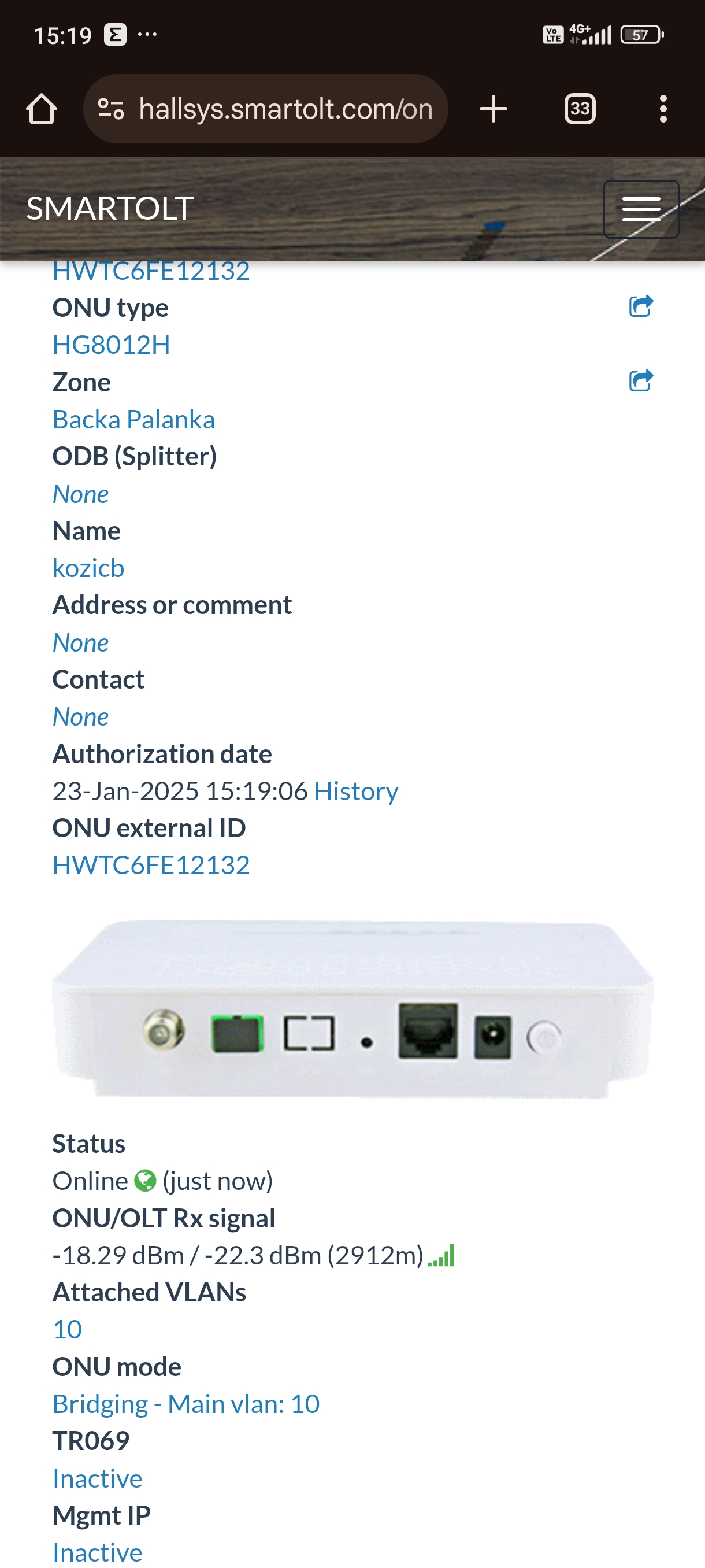This screenshot has width=705, height=1568.
Task: Tap the hallsys.smartolt.com address bar
Action: [285, 109]
